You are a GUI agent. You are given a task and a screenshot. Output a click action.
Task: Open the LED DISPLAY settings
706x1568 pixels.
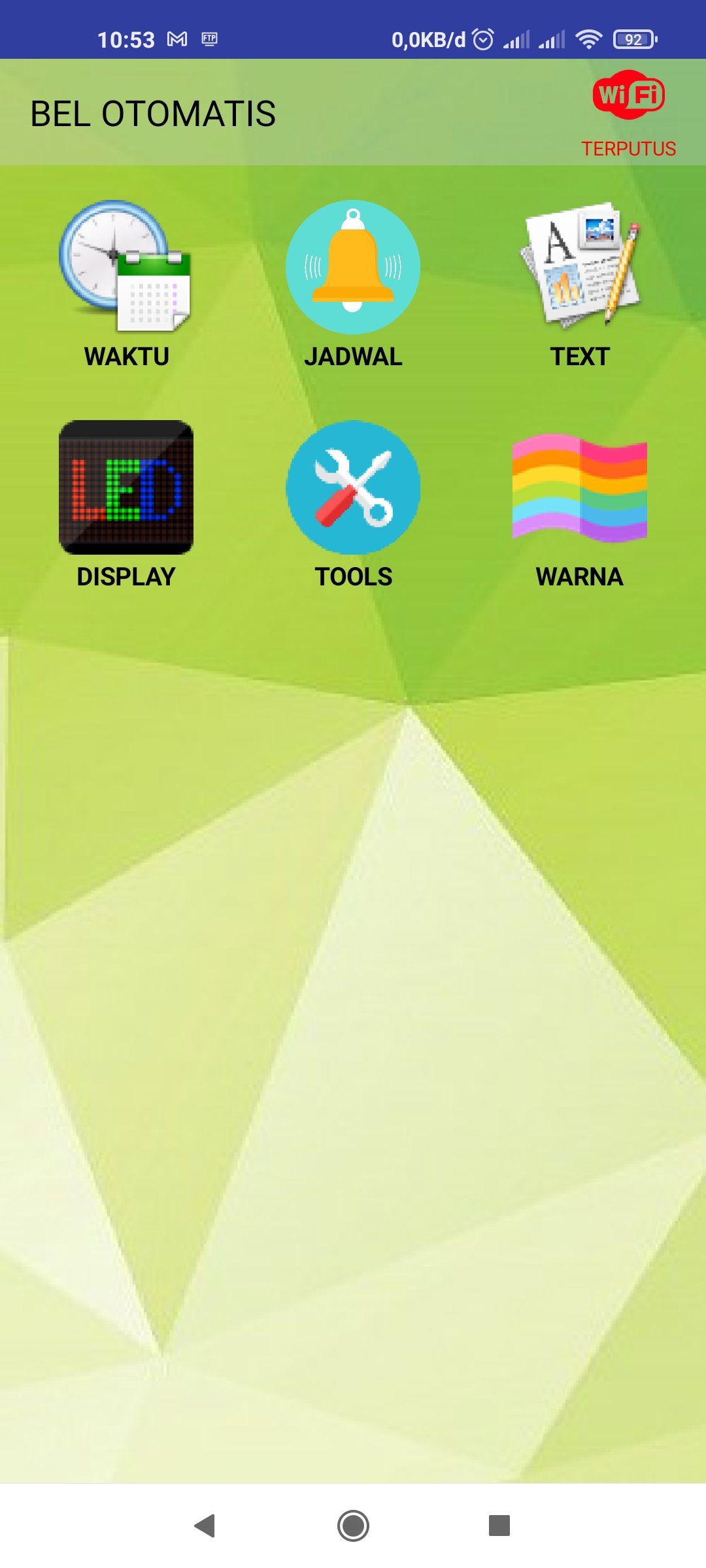pos(126,487)
